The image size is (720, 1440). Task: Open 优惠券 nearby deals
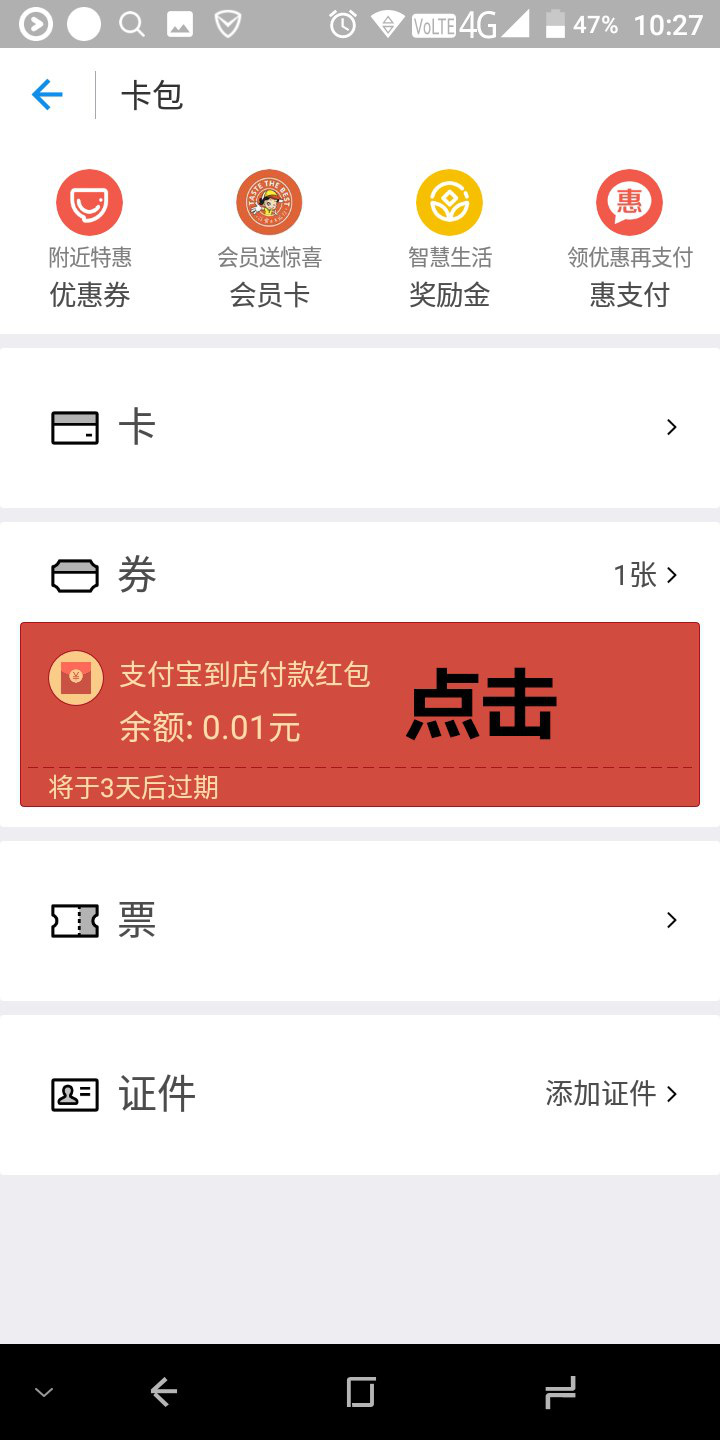coord(90,239)
